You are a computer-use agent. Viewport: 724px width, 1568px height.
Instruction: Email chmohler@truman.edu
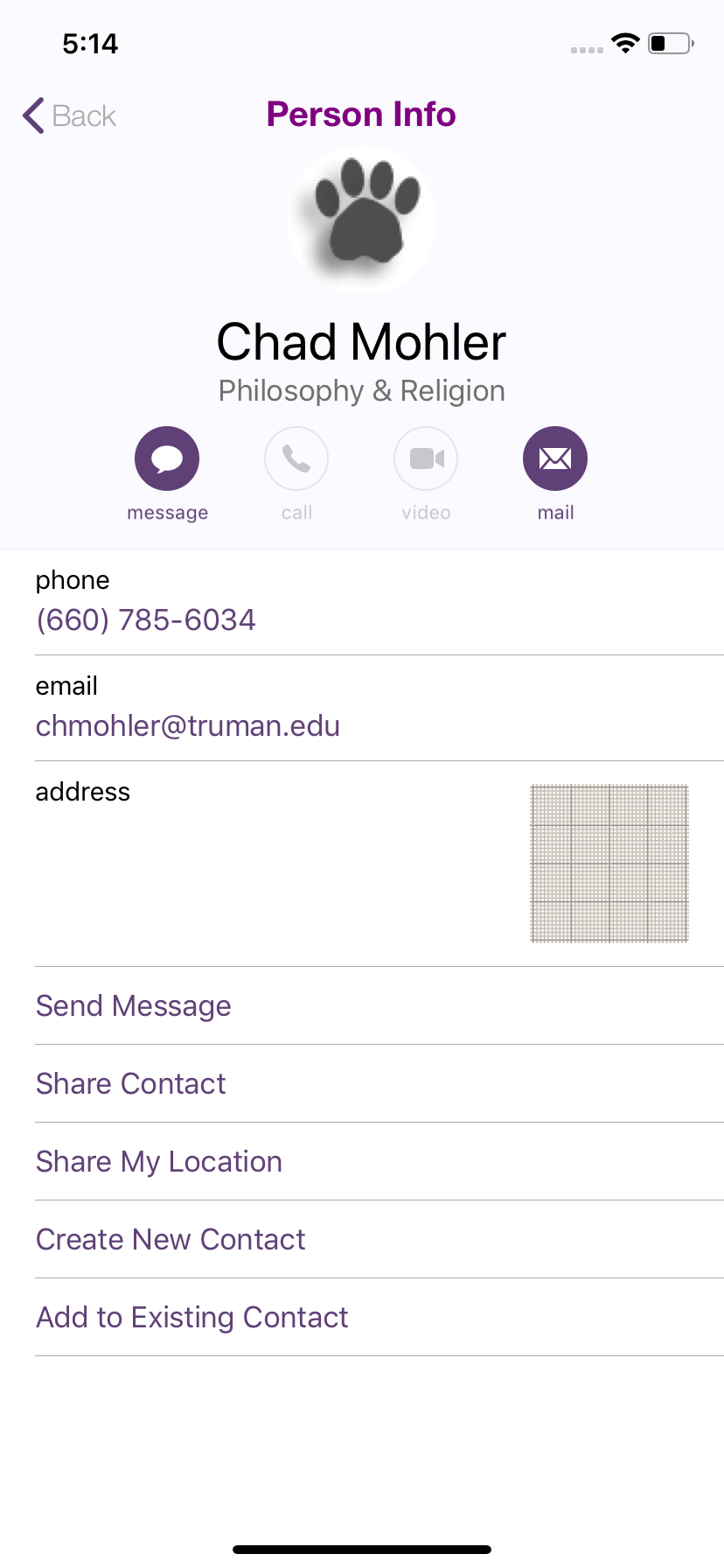pos(188,726)
